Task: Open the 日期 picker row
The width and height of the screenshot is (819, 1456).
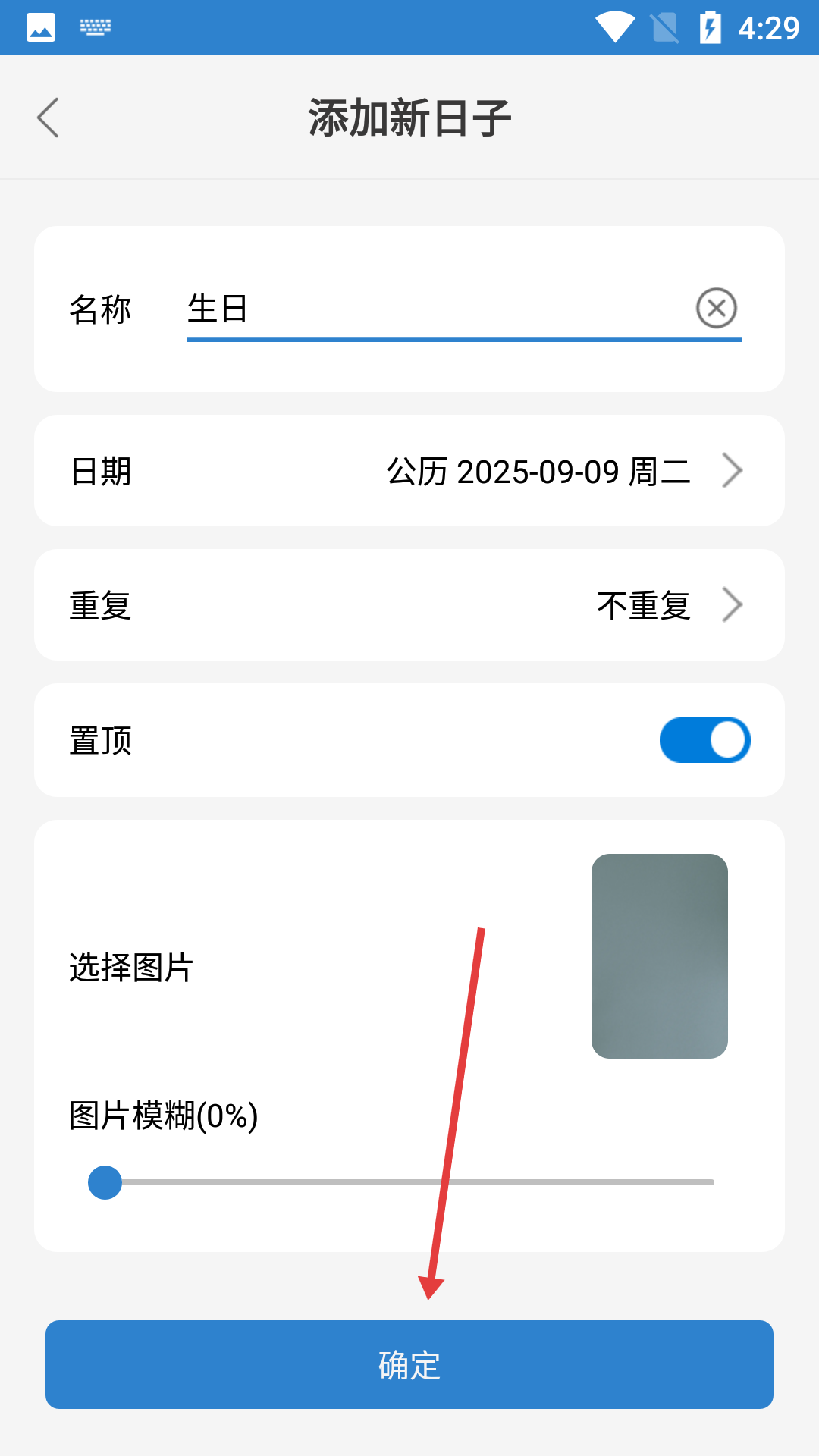Action: (409, 471)
